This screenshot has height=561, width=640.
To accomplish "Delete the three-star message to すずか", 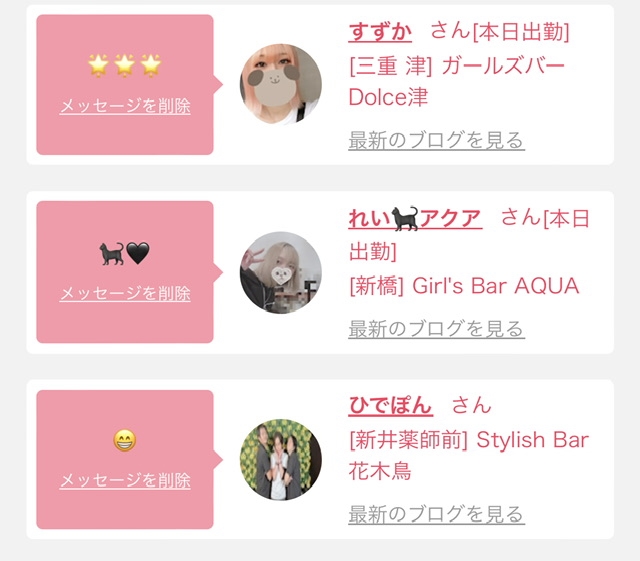I will pos(125,106).
